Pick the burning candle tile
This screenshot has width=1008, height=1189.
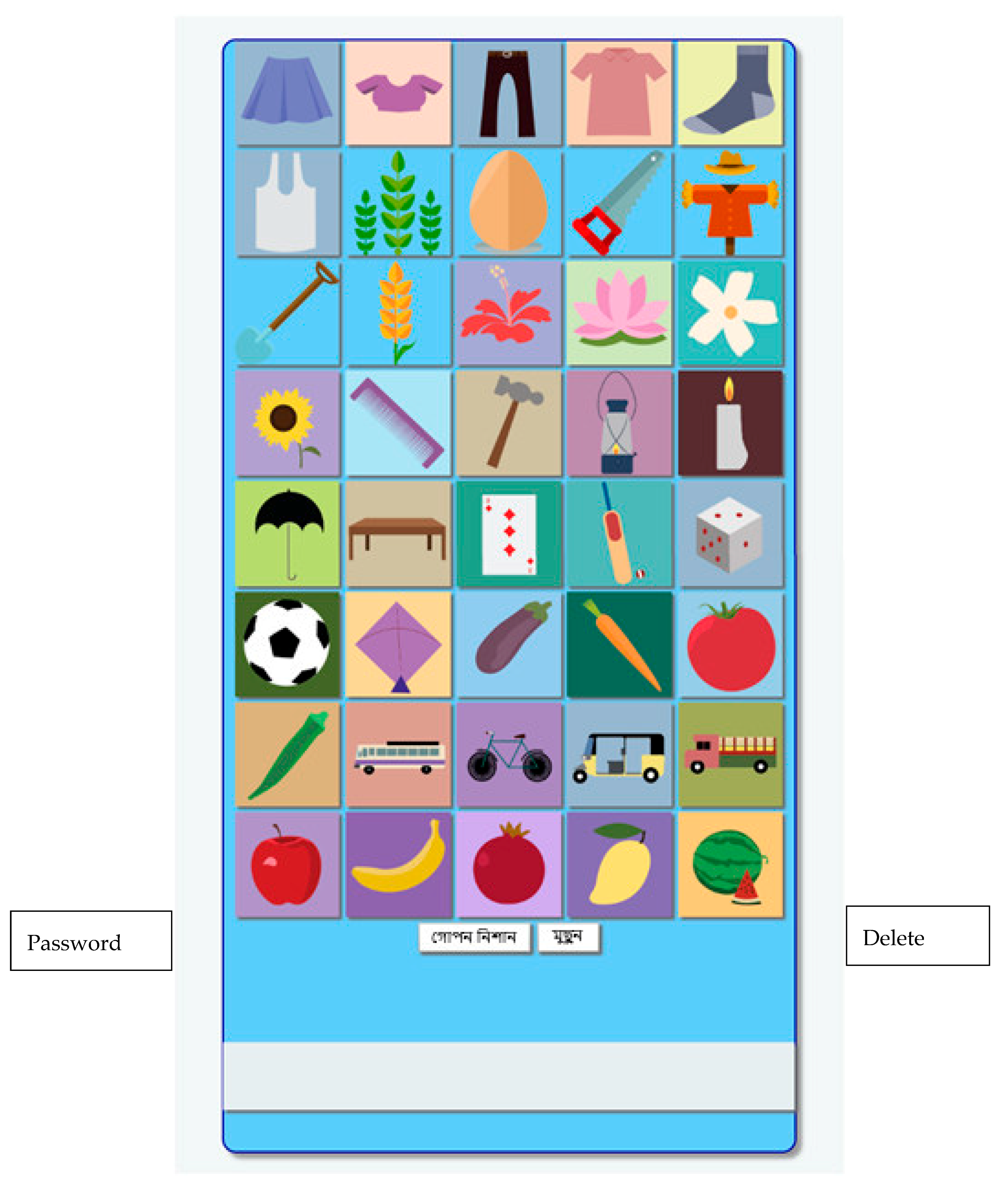(x=730, y=424)
